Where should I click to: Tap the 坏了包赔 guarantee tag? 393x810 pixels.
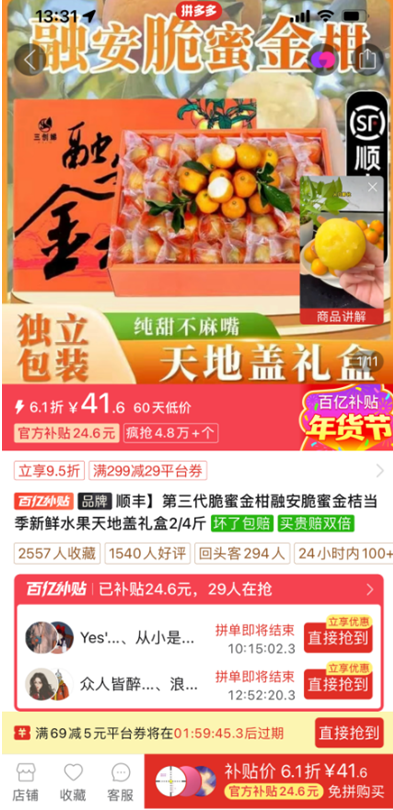tap(242, 524)
